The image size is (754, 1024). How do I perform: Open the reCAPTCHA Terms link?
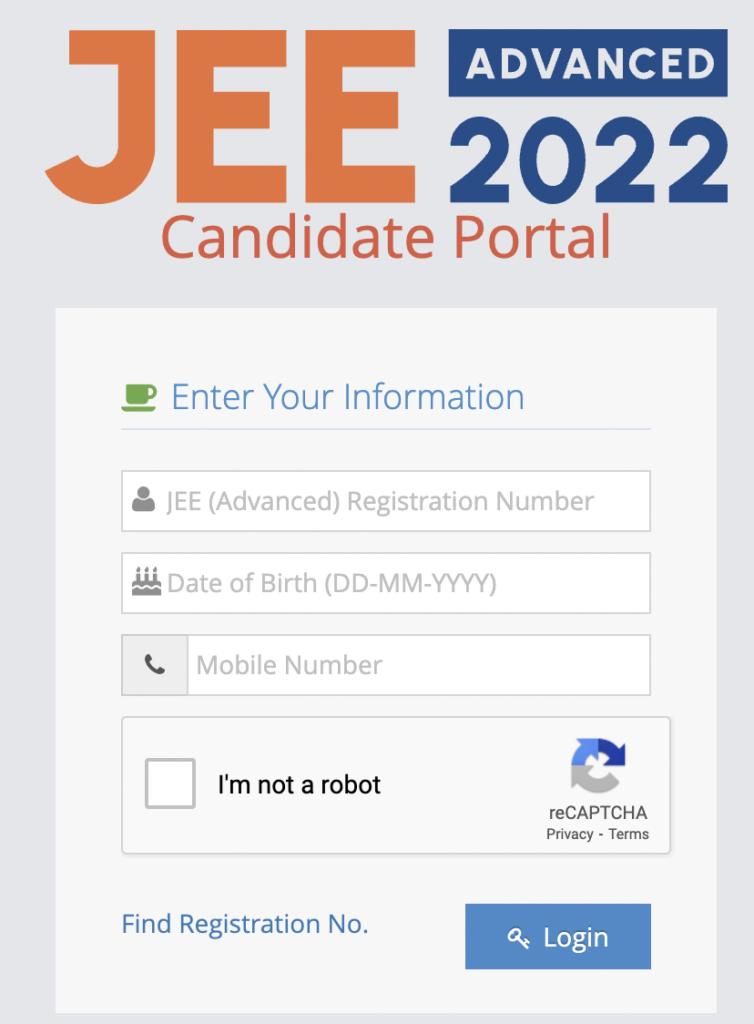[629, 834]
